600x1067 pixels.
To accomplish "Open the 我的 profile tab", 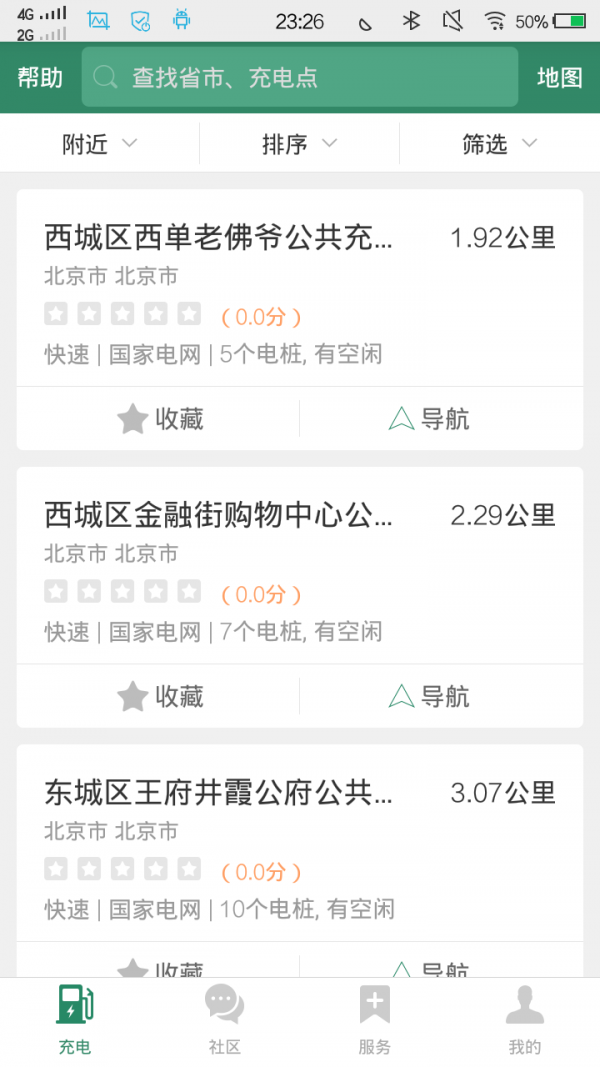I will pyautogui.click(x=525, y=1020).
